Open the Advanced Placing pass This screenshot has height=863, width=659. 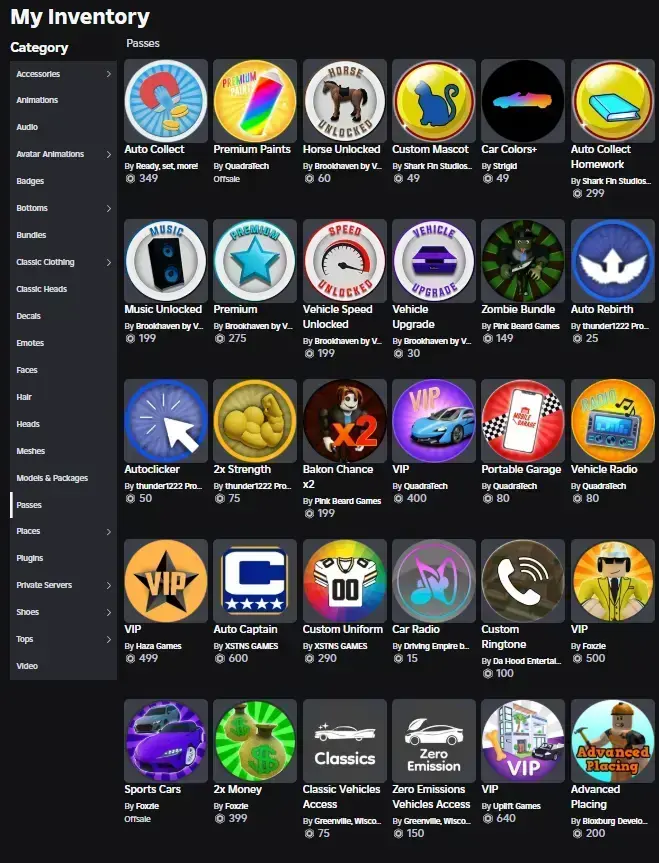coord(611,740)
